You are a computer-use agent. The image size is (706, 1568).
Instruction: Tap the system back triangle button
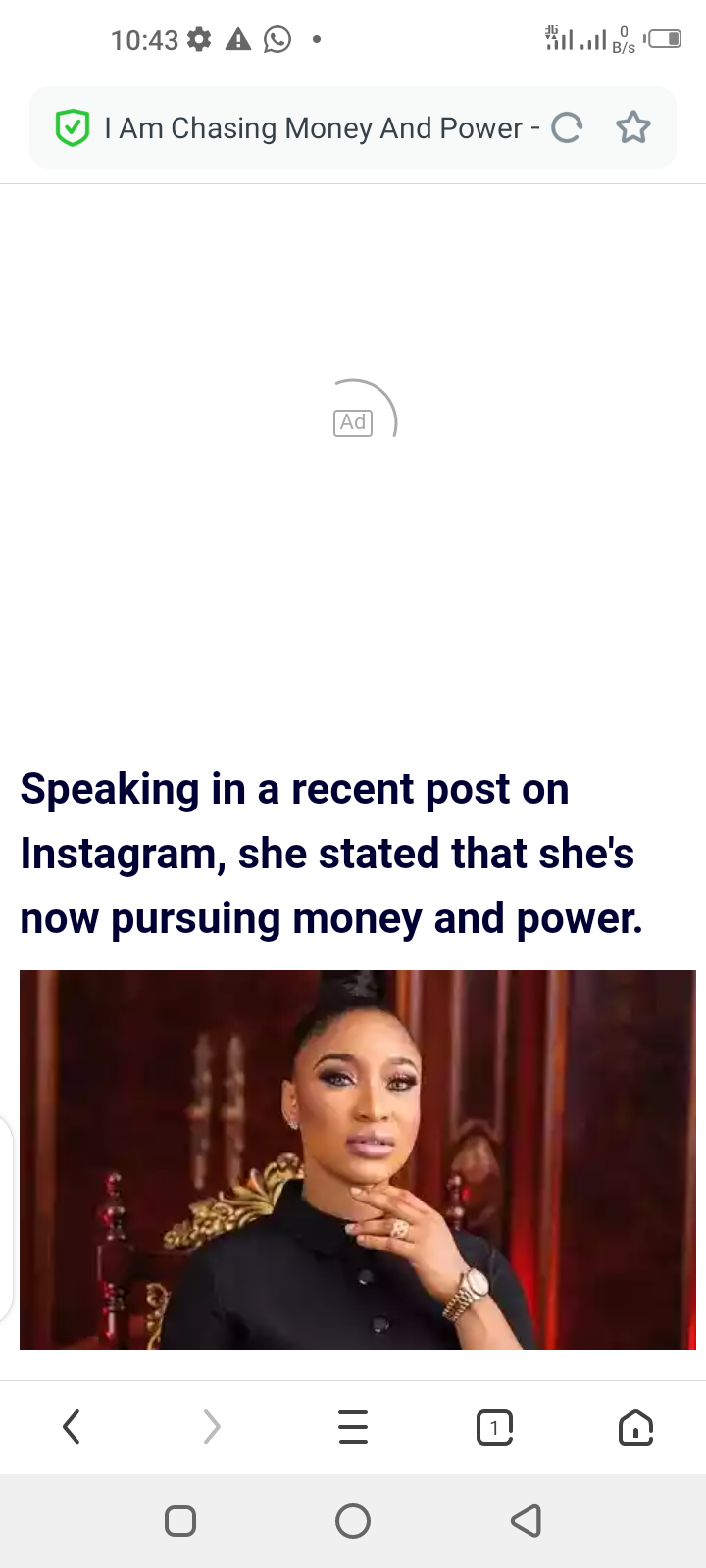[527, 1521]
